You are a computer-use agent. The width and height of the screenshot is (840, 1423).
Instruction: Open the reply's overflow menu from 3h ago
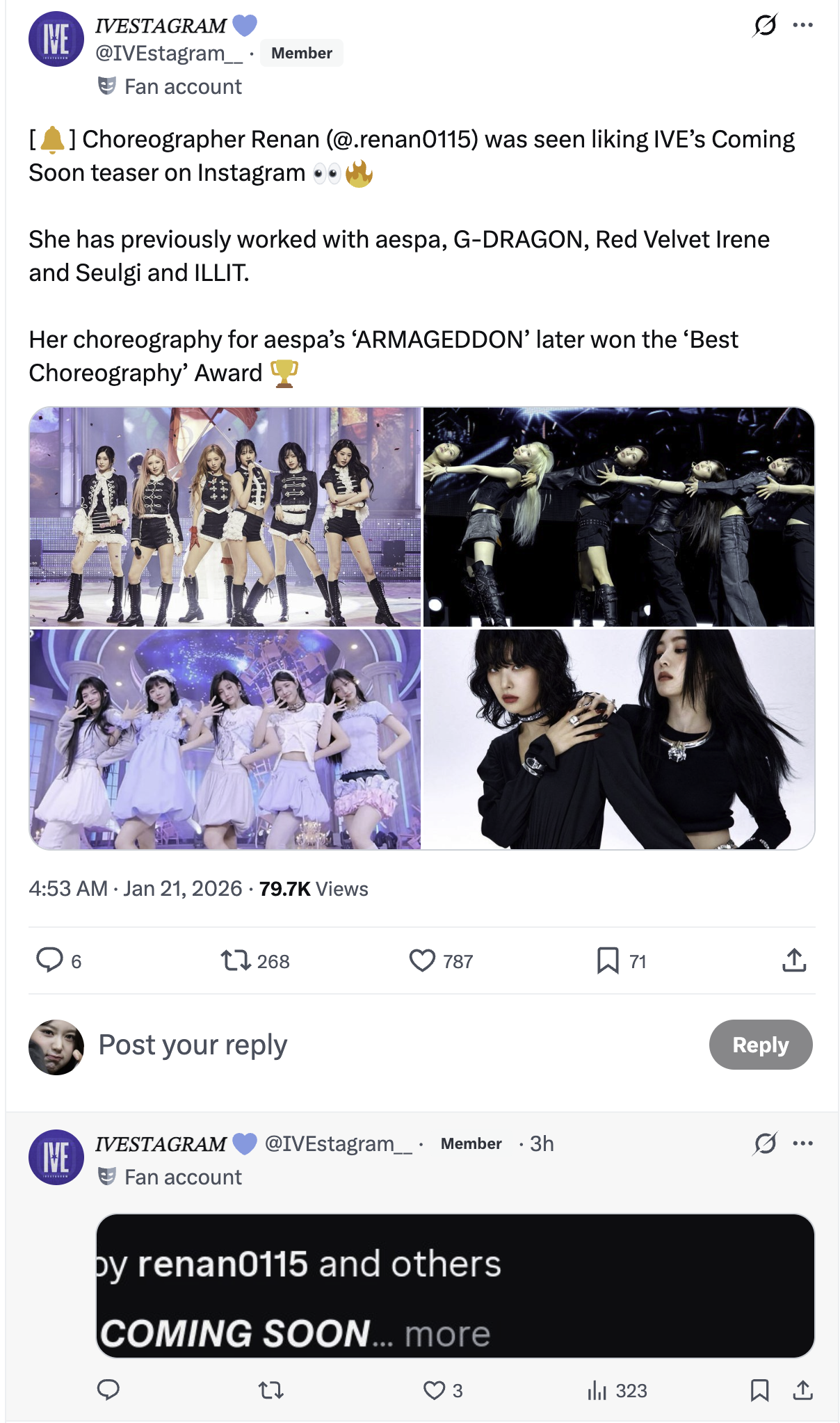coord(802,1143)
